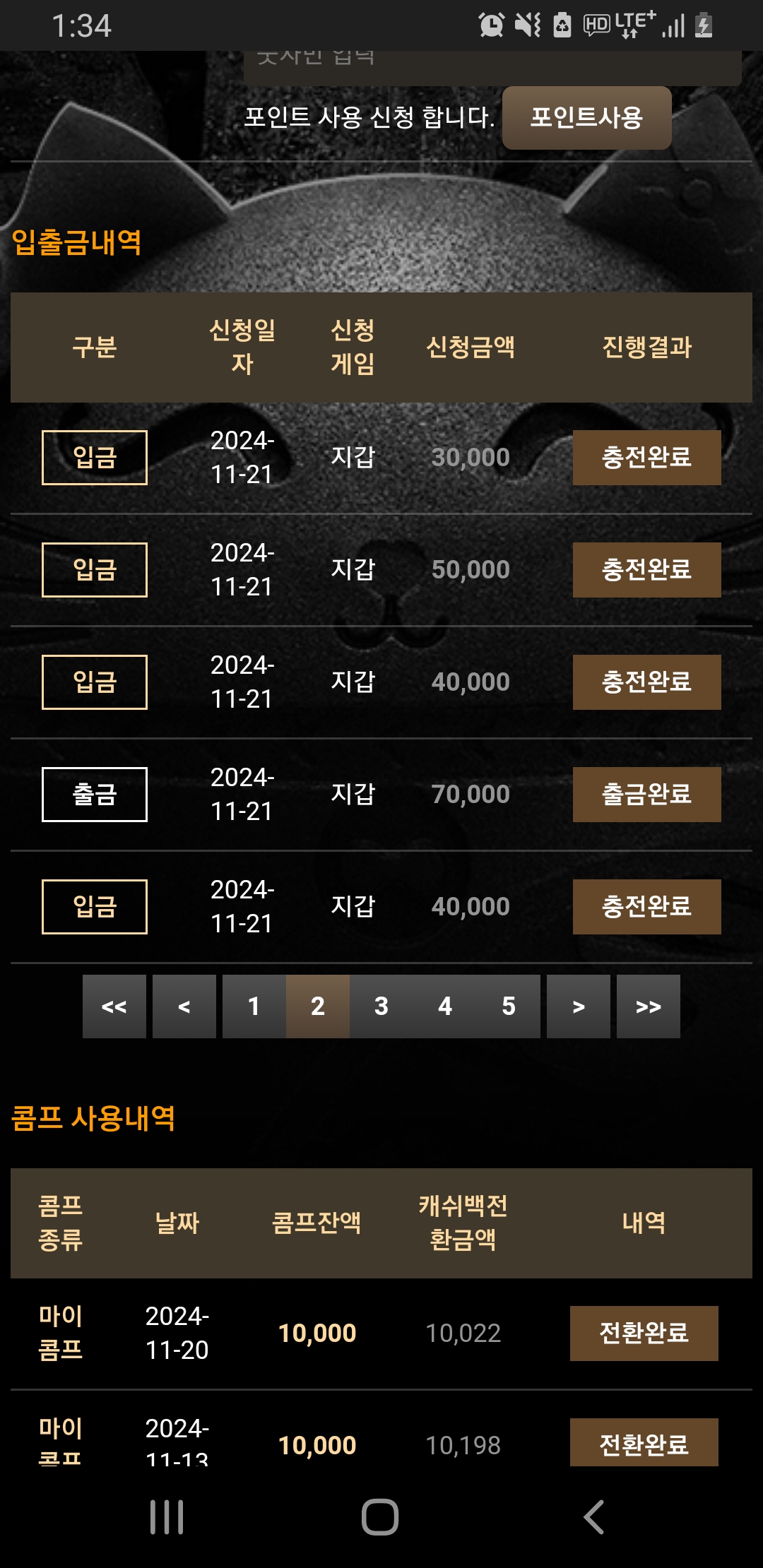Jump to first page with <<

click(x=114, y=1006)
